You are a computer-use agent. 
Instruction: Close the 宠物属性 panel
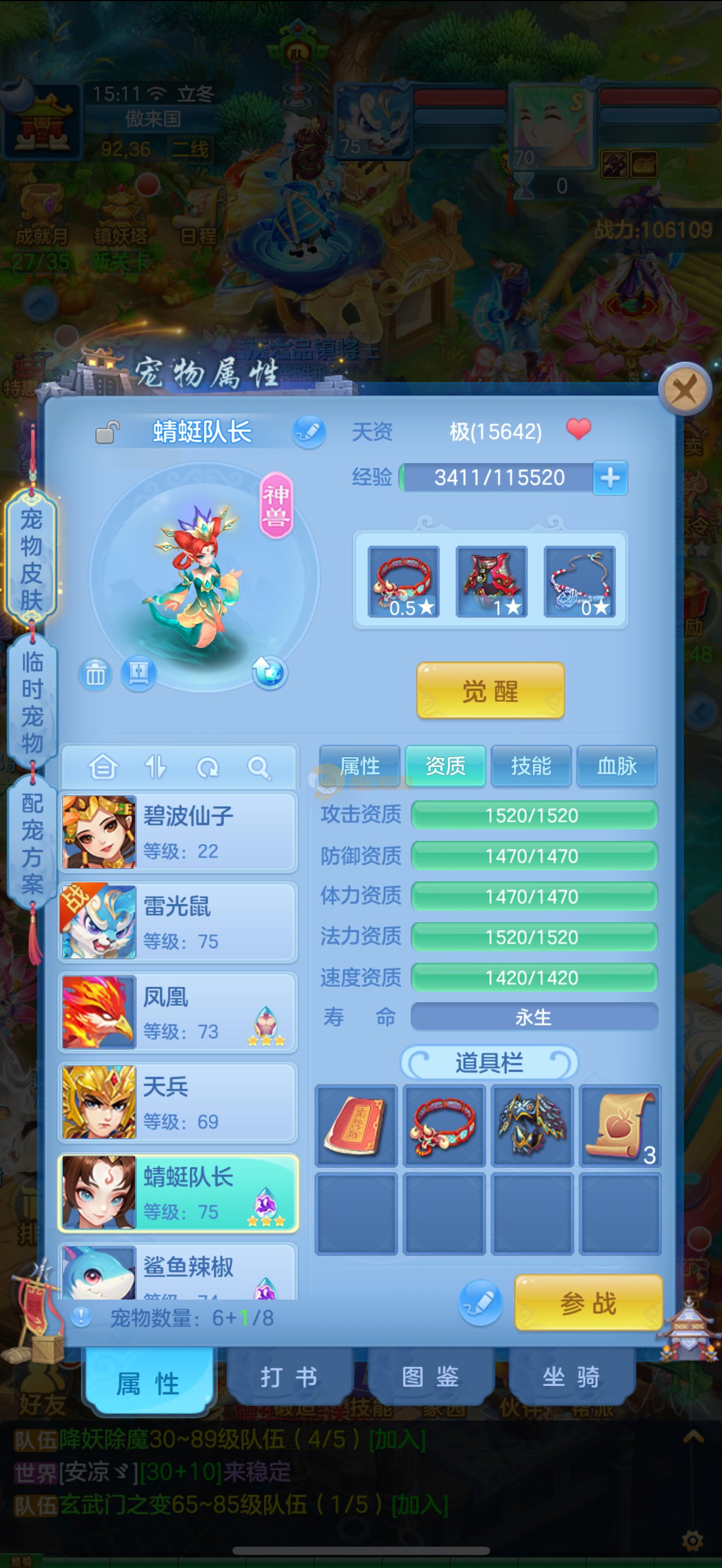(685, 389)
